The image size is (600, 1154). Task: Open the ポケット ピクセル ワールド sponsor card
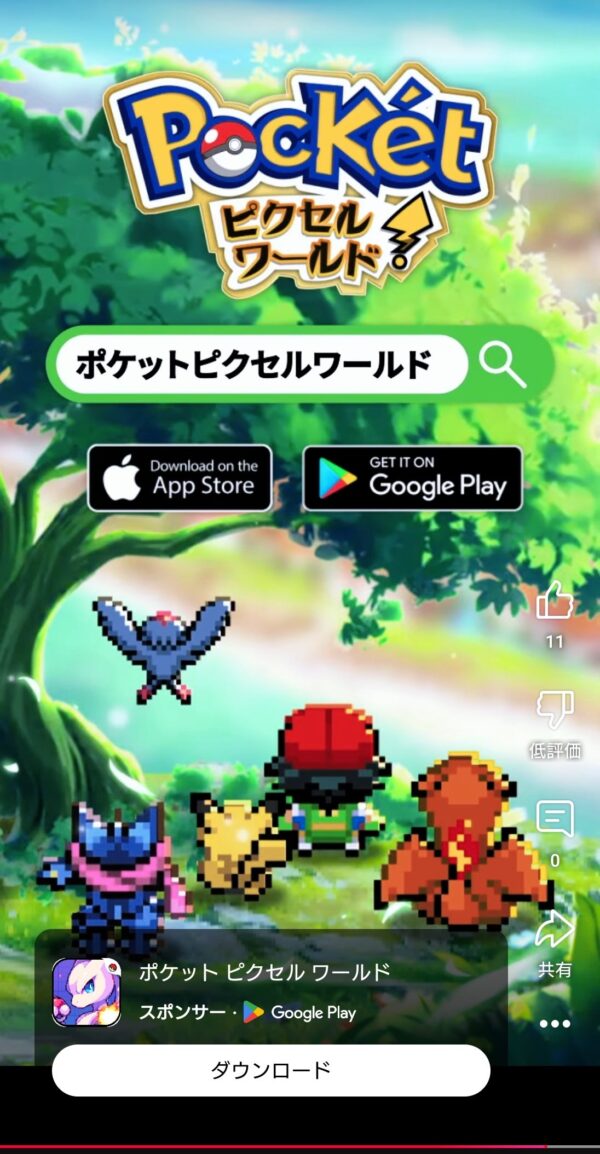[271, 992]
